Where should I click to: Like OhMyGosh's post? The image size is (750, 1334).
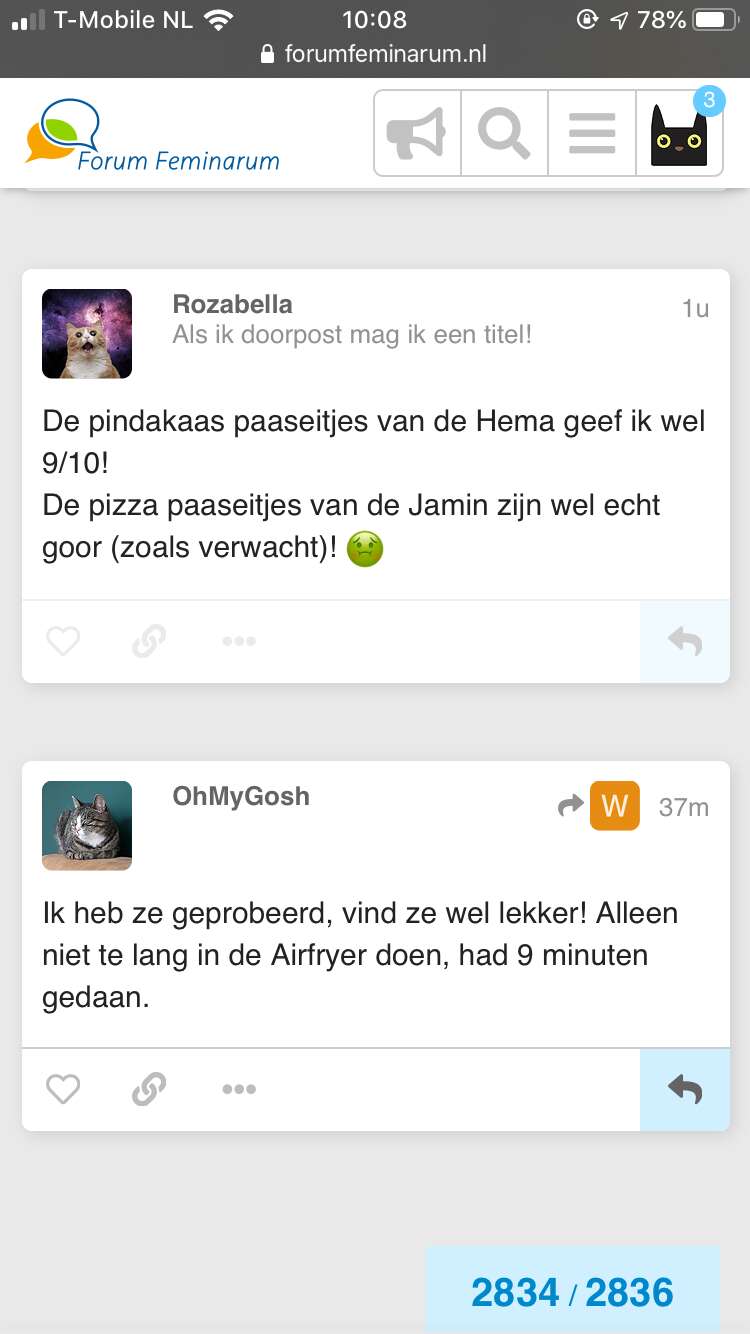click(x=63, y=1089)
